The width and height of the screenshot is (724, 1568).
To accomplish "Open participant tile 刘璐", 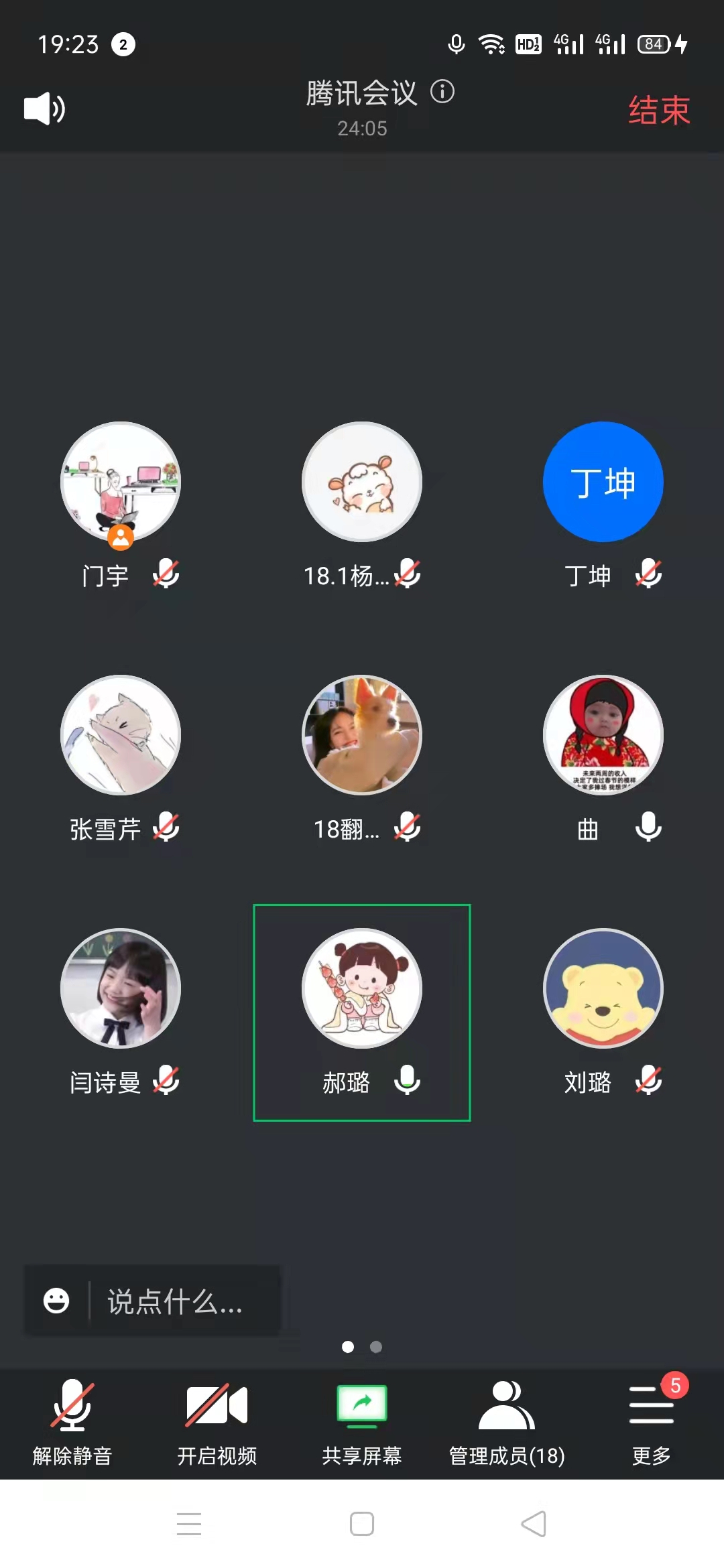I will [603, 989].
